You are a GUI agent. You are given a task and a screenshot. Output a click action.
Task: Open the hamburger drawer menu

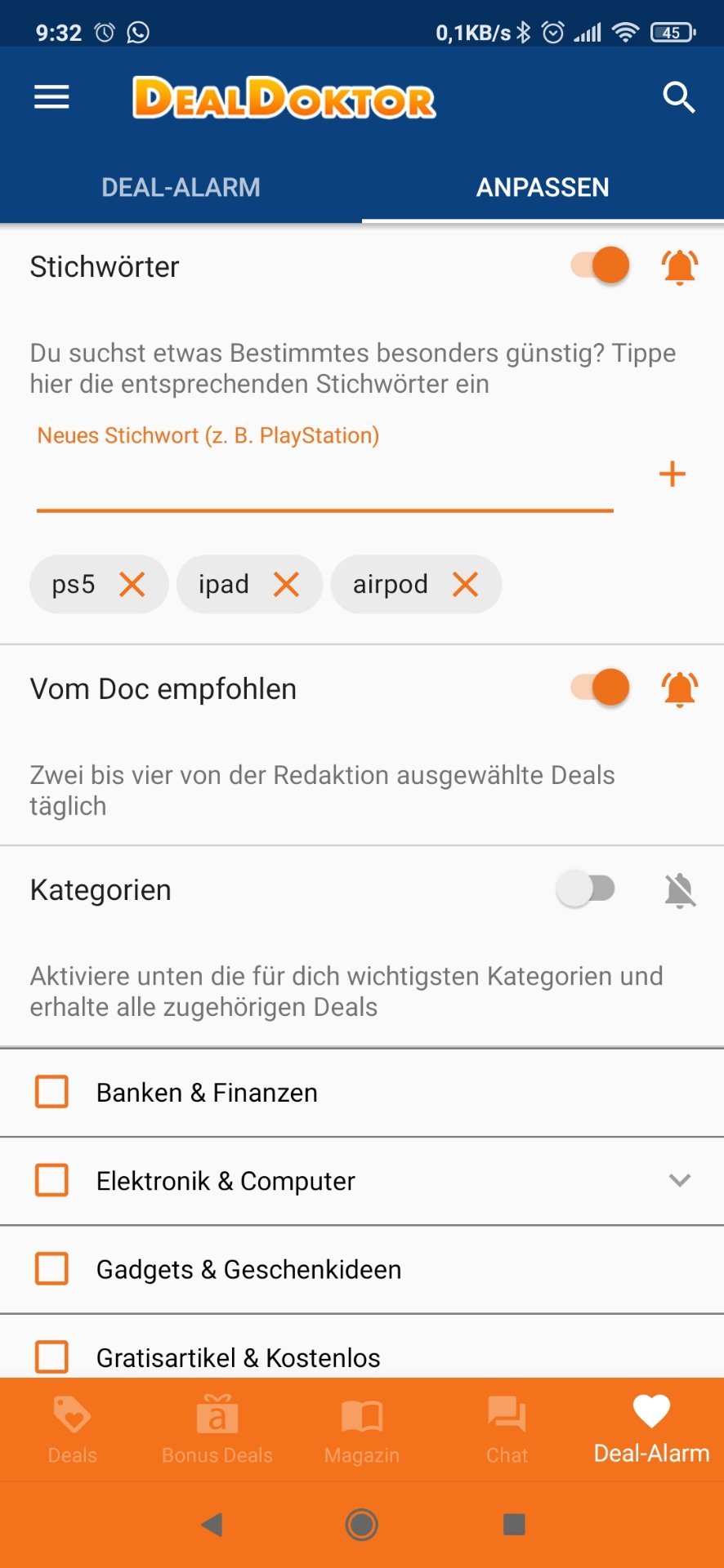point(51,98)
